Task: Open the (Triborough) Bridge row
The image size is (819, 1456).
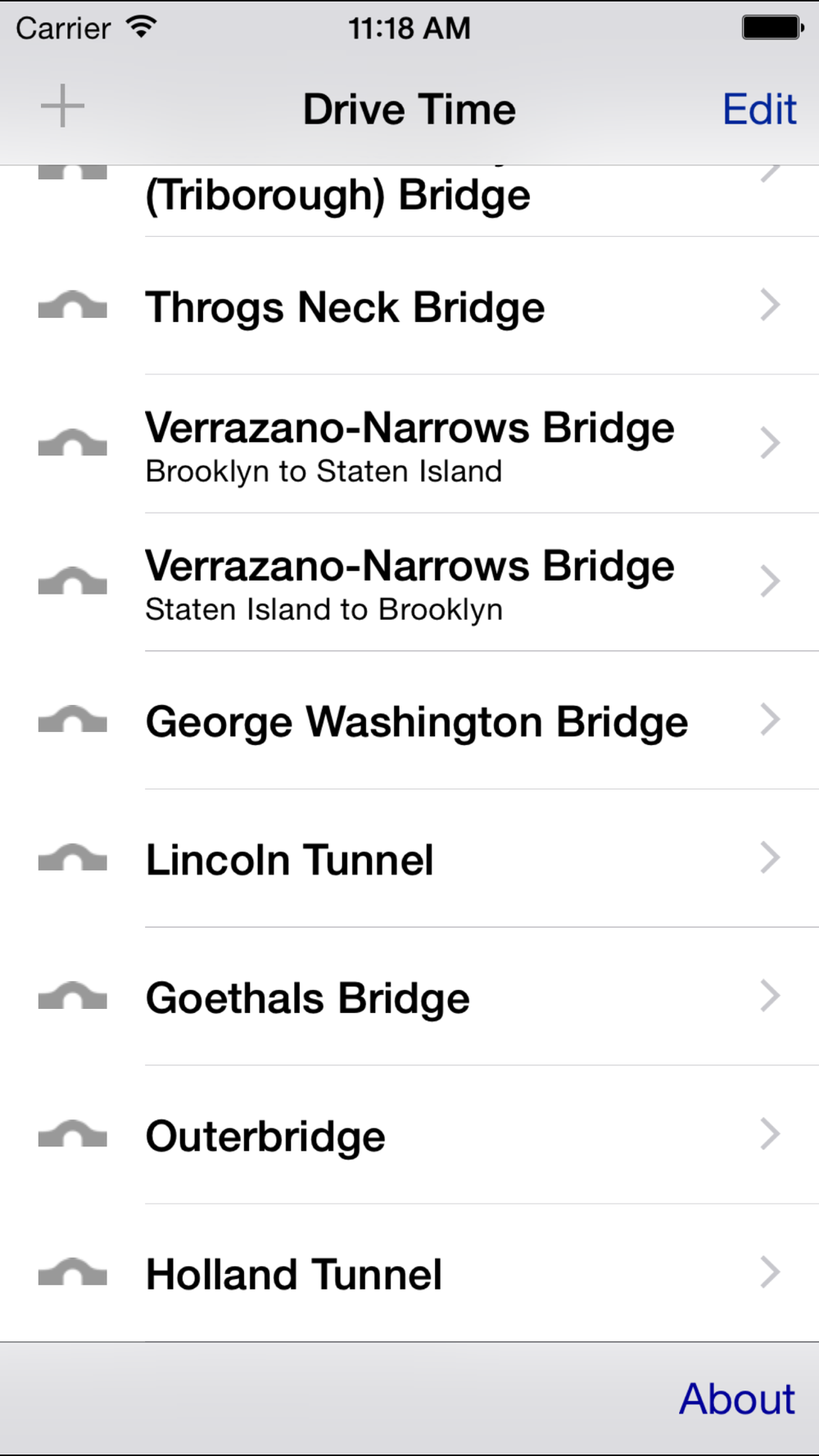Action: [409, 201]
